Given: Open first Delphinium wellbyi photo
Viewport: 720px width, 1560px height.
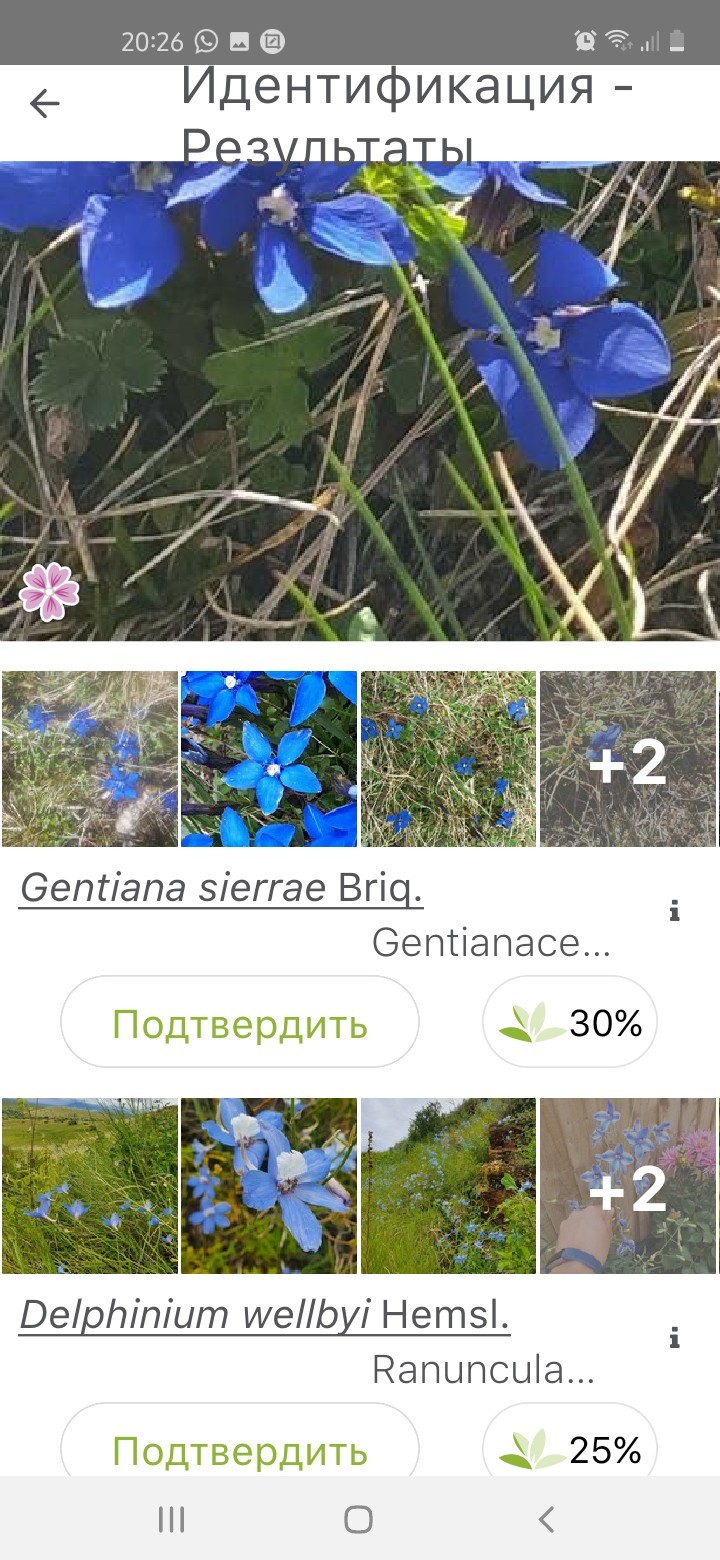Looking at the screenshot, I should (90, 1187).
